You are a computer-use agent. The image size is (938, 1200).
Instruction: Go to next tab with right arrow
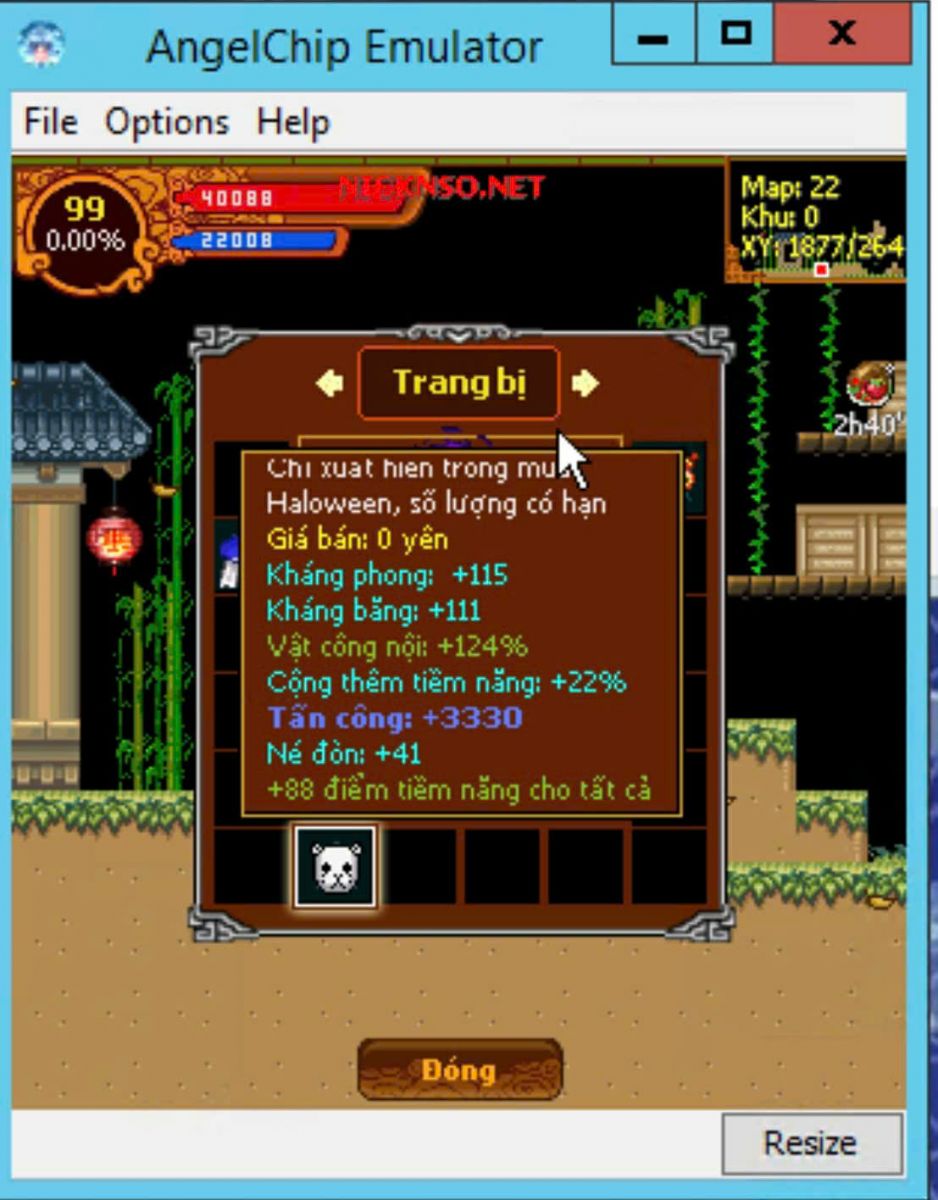586,383
